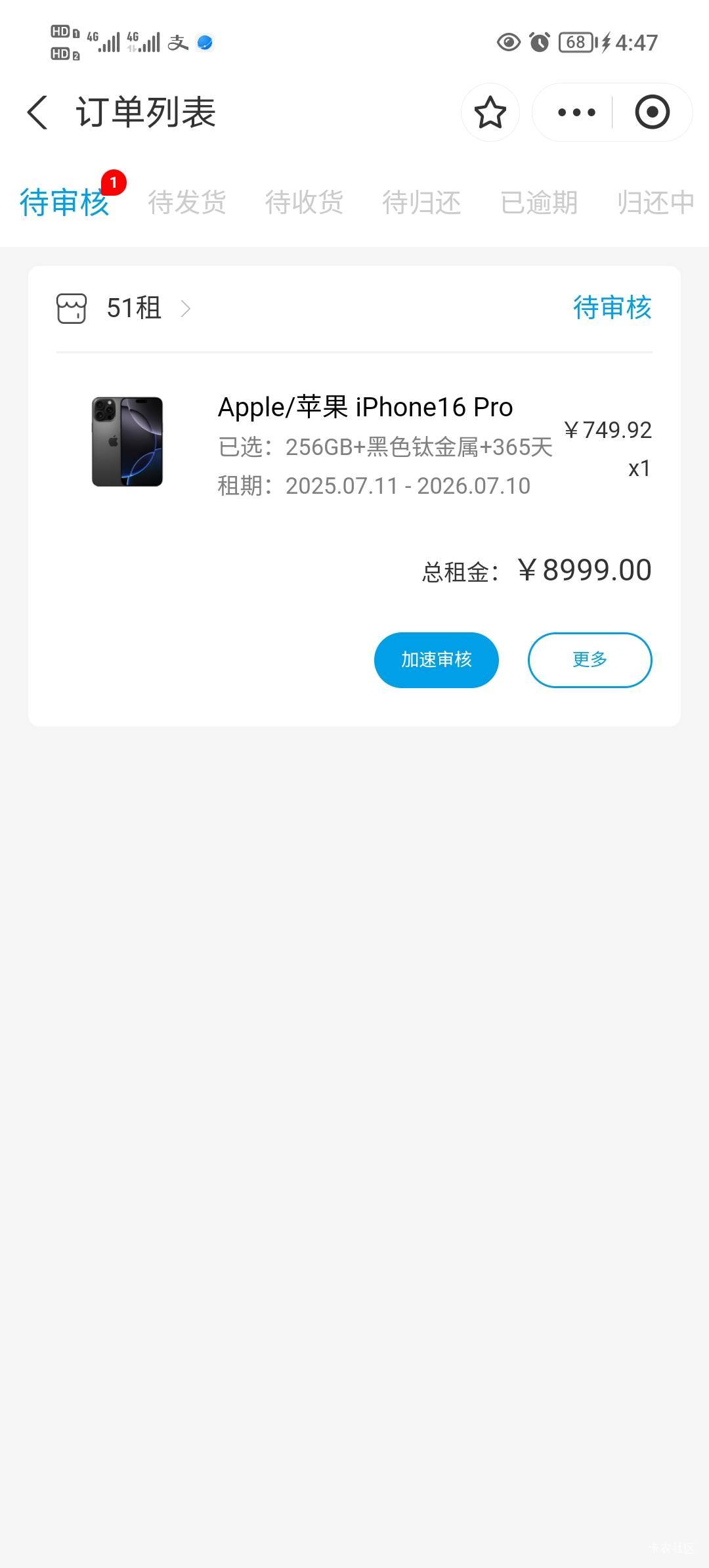The height and width of the screenshot is (1568, 709).
Task: Open the 待归还 tab
Action: tap(421, 202)
